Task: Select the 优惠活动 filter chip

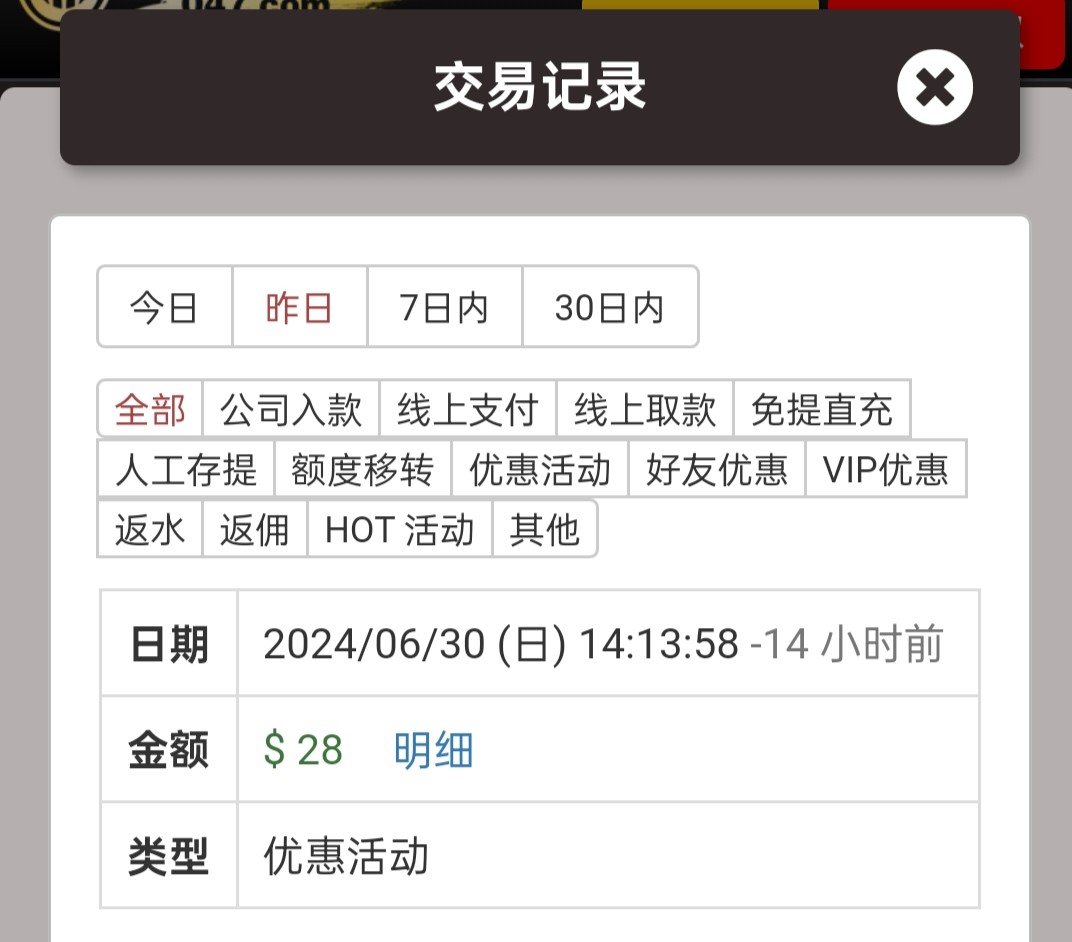Action: click(539, 469)
